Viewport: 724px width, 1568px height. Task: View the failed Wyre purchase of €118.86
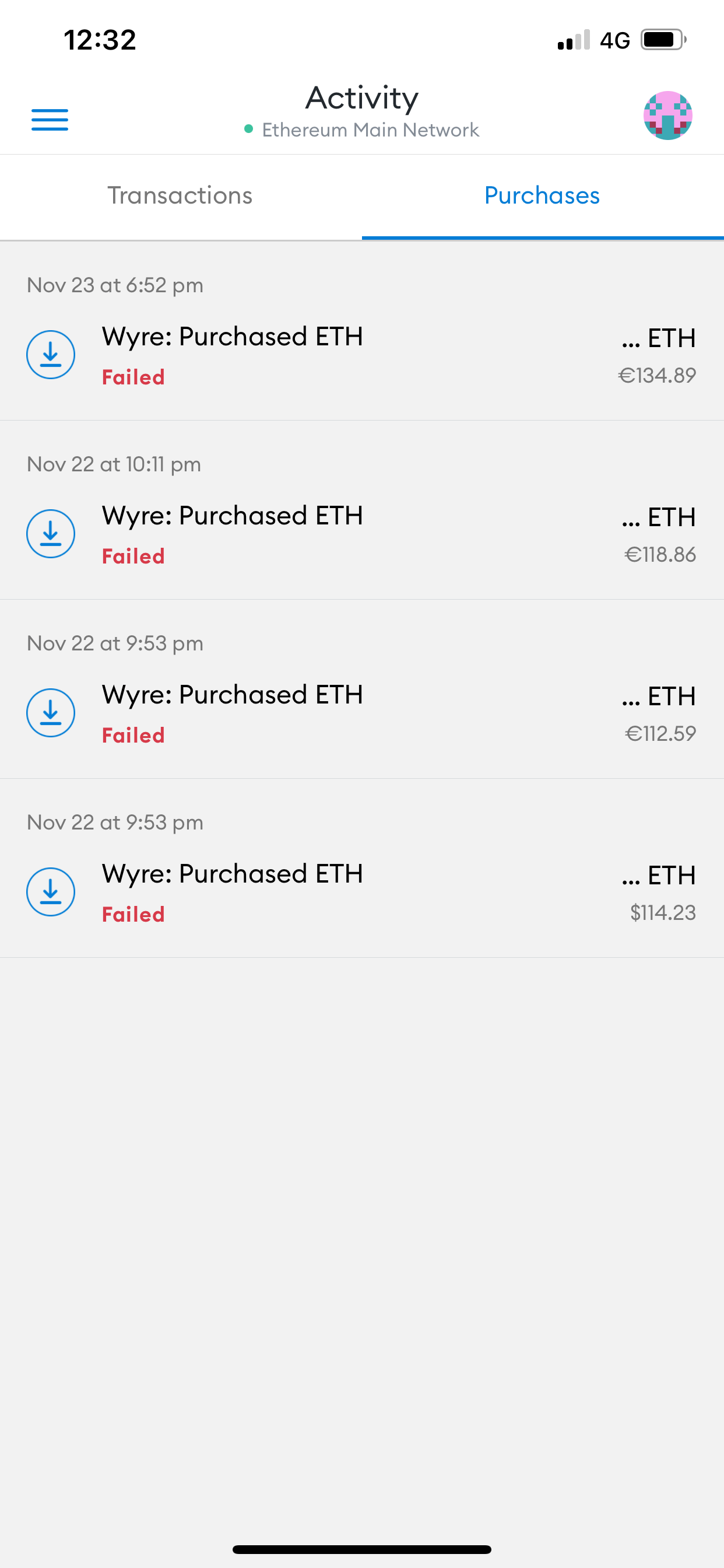(361, 535)
